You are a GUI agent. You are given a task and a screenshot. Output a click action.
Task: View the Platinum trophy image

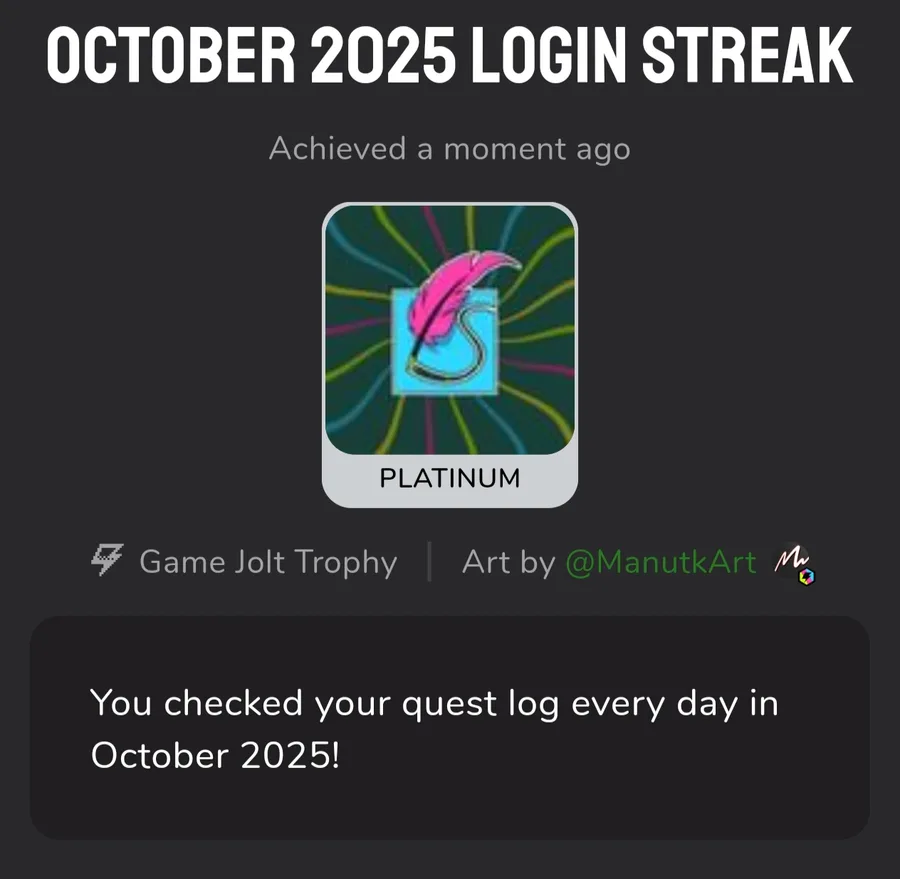450,330
